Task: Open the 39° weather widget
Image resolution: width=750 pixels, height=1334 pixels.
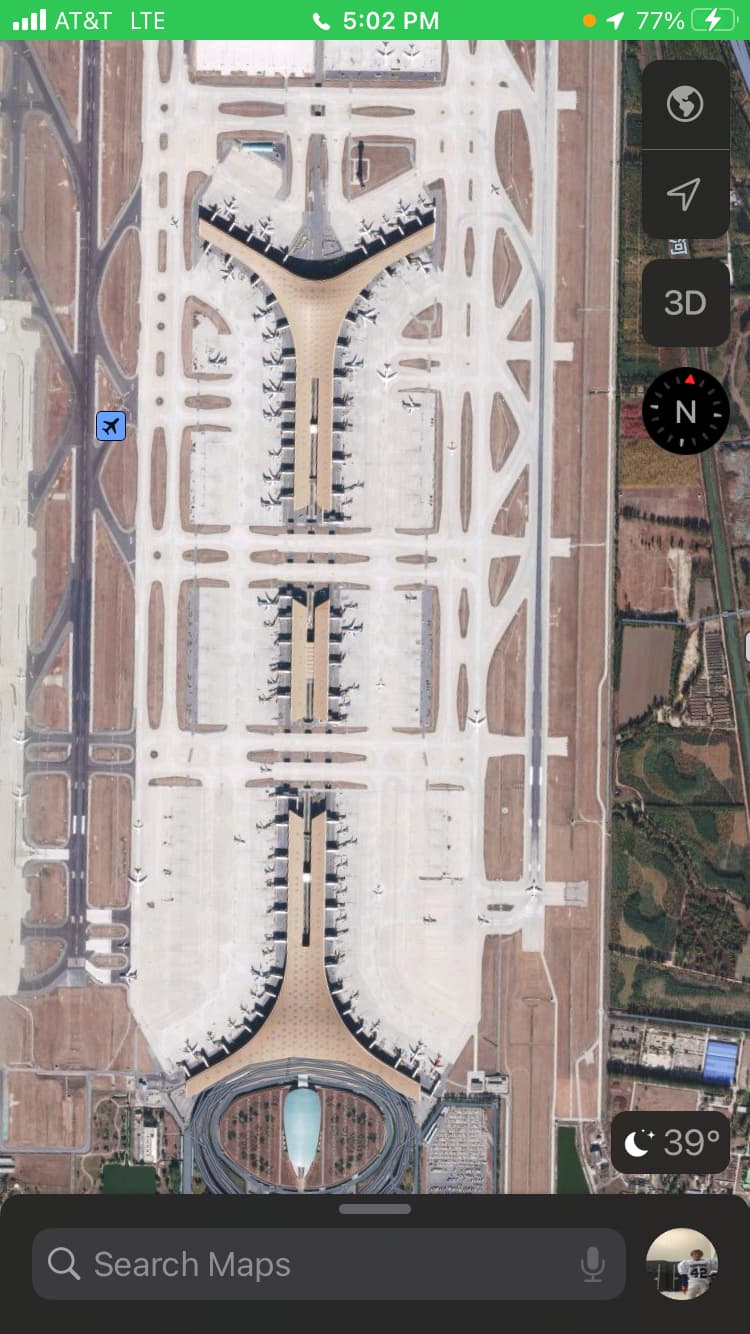Action: pyautogui.click(x=670, y=1143)
